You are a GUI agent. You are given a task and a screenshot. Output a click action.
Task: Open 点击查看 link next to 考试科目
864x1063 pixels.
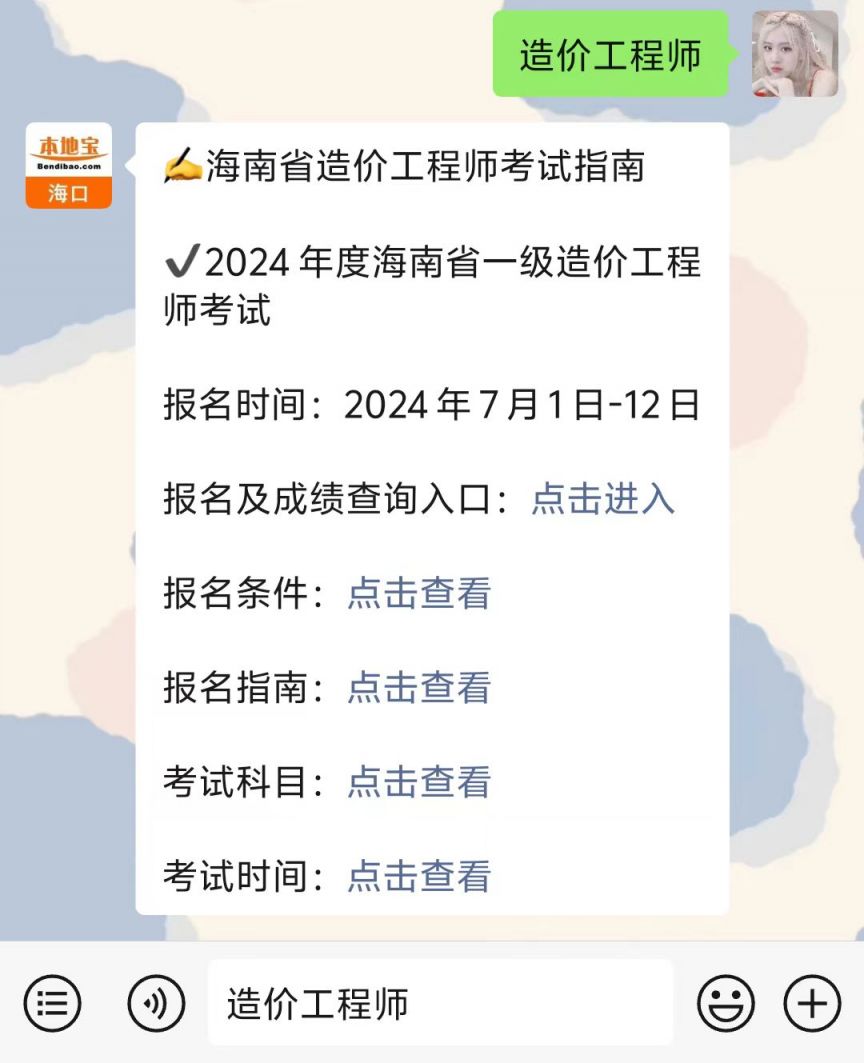click(x=419, y=781)
